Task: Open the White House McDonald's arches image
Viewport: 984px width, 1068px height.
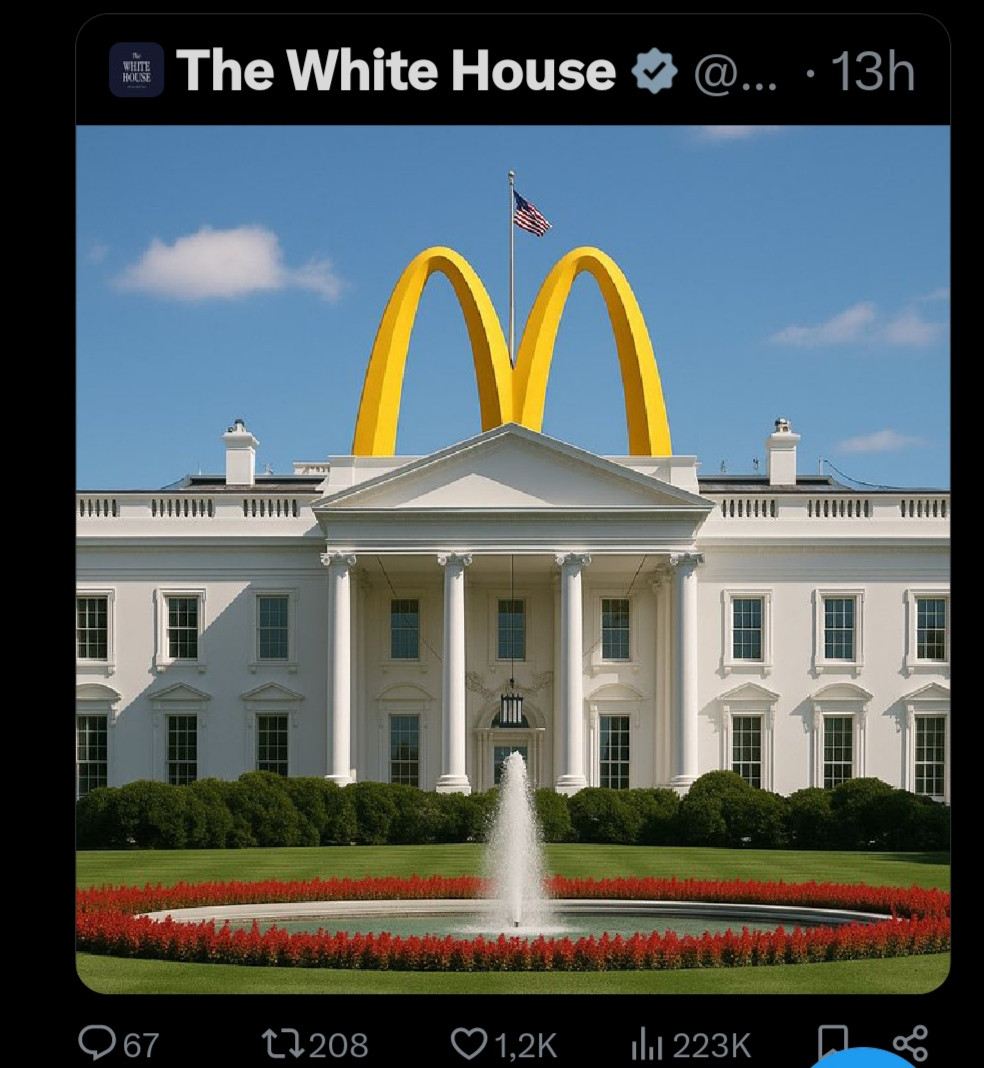Action: (x=512, y=558)
